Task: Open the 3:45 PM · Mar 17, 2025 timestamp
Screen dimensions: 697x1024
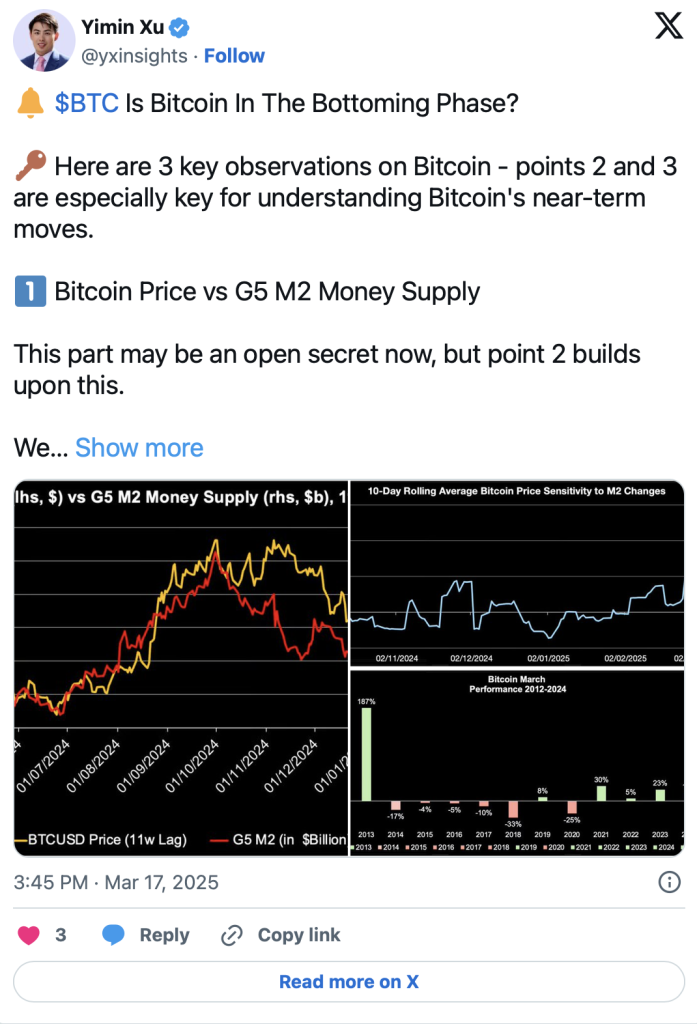Action: (116, 882)
